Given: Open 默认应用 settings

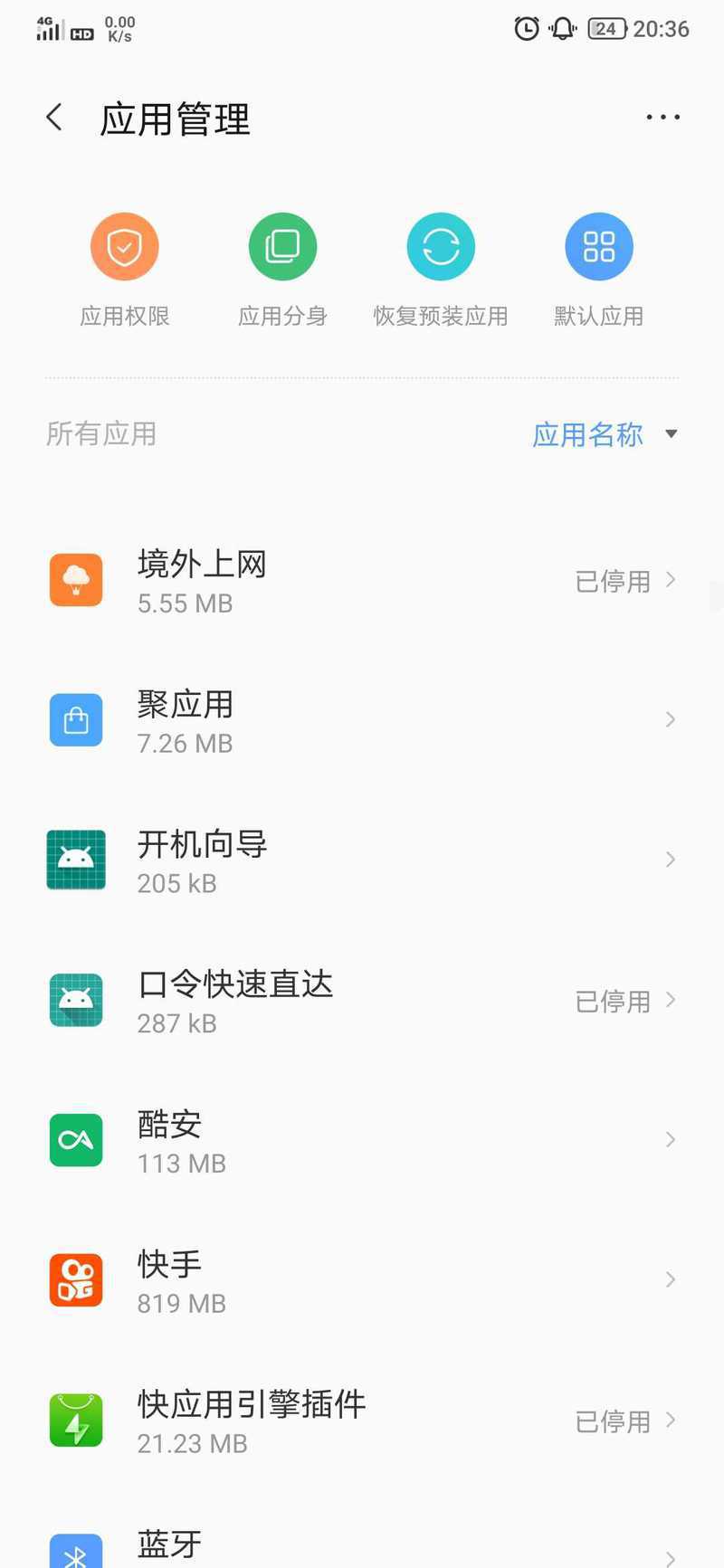Looking at the screenshot, I should coord(598,270).
